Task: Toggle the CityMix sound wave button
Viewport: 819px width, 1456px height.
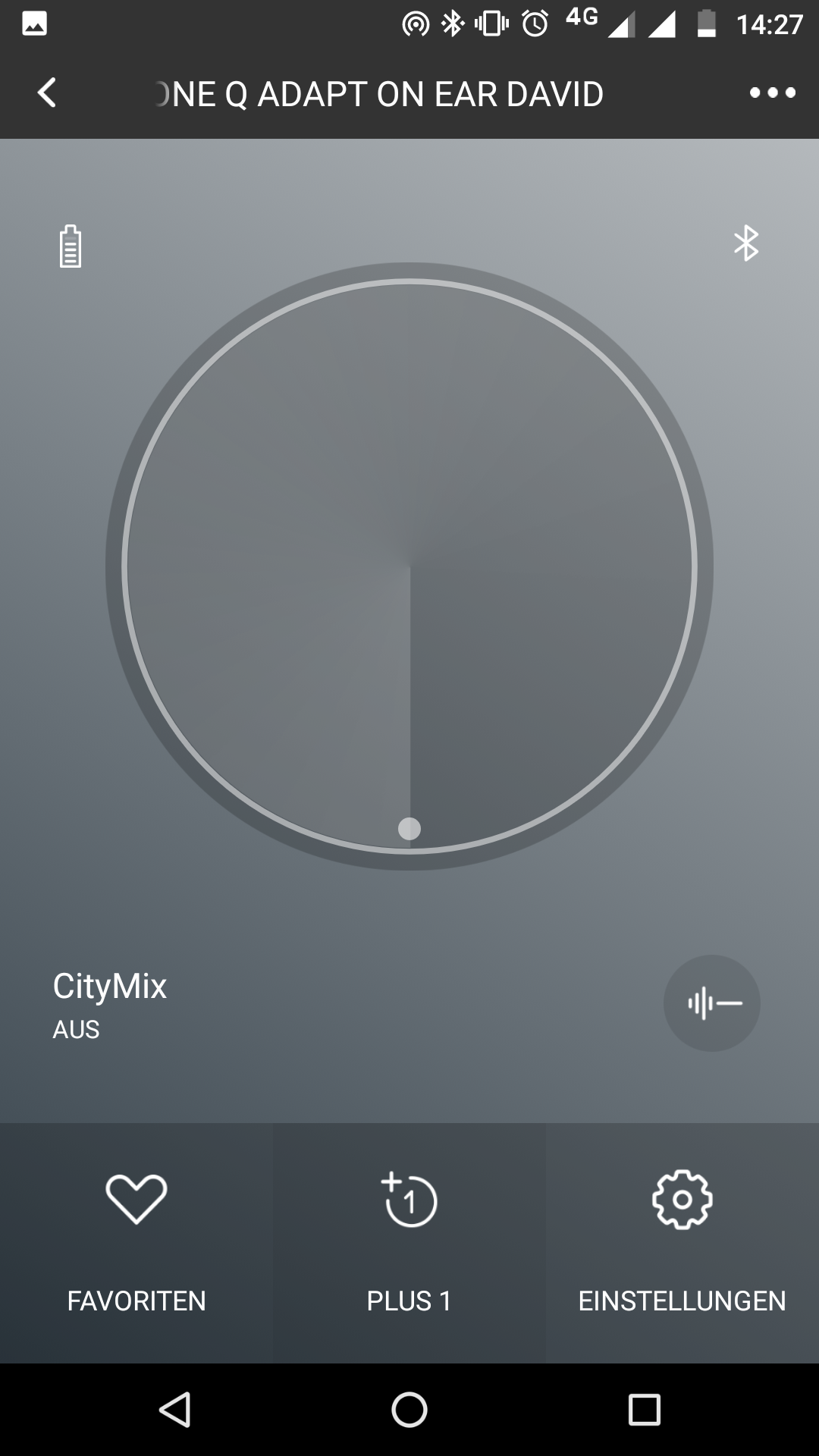Action: (712, 1003)
